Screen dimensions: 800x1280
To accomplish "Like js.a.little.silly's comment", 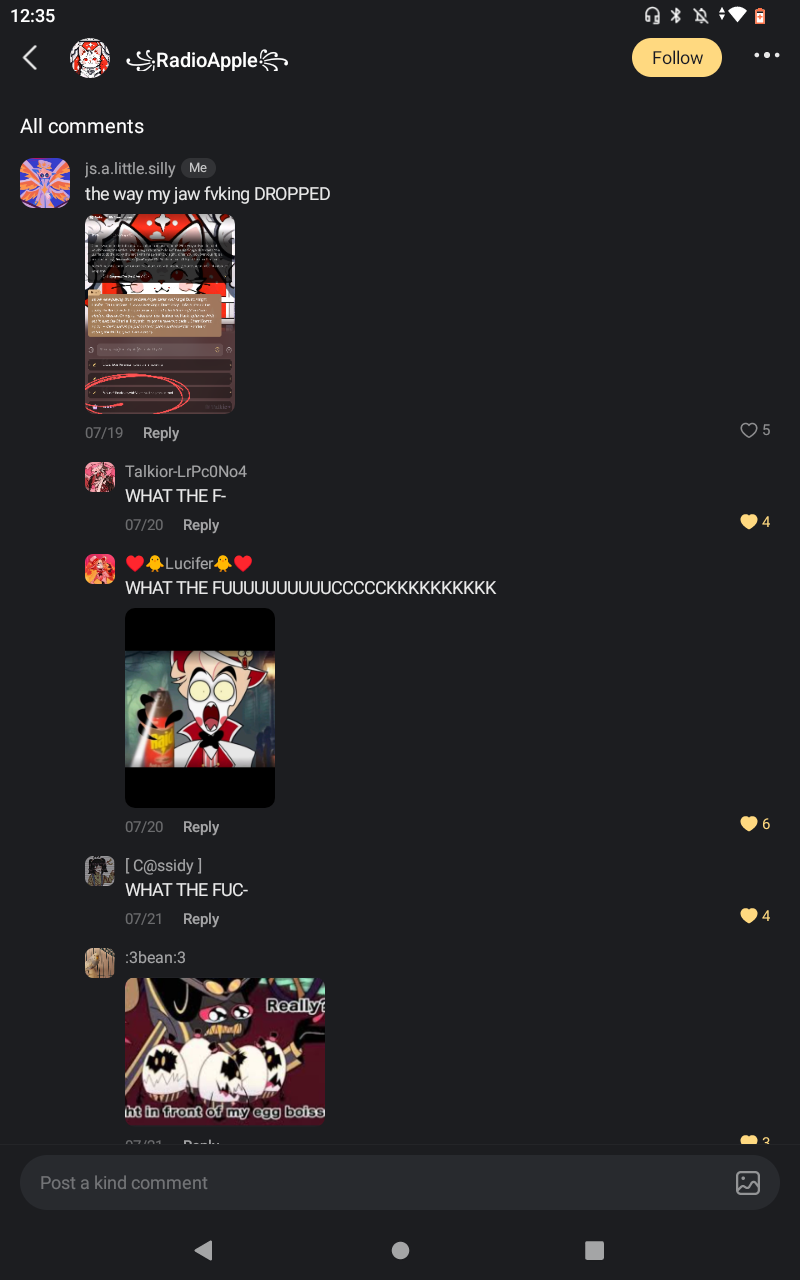I will [x=749, y=430].
